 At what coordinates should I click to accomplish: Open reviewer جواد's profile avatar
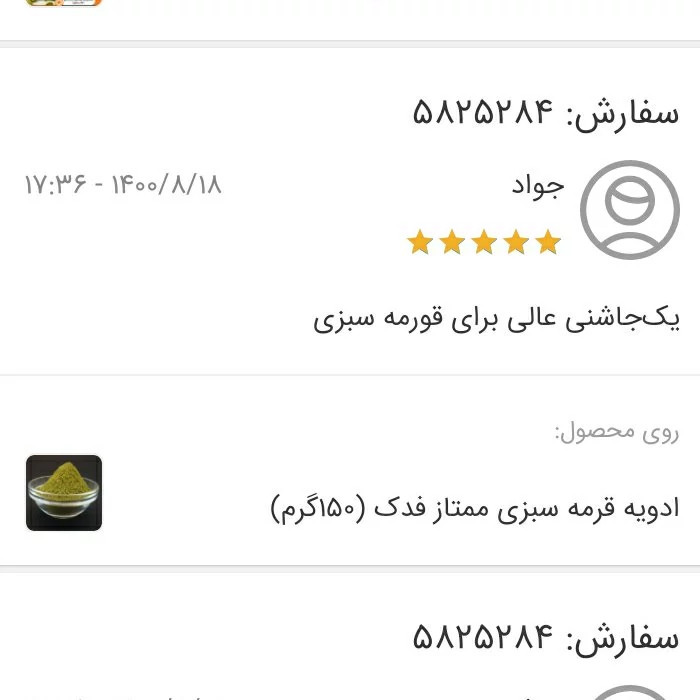tap(629, 210)
